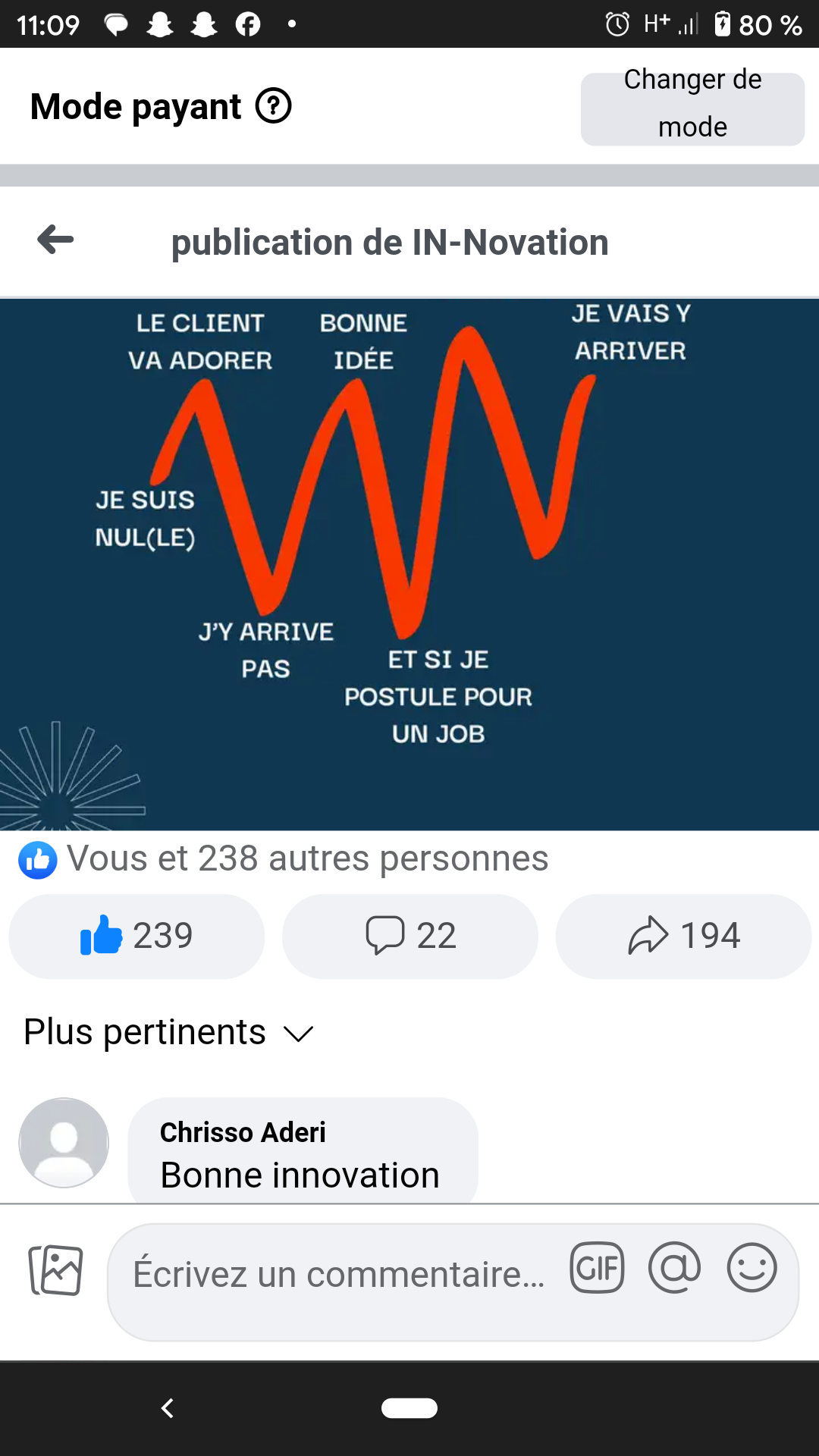The height and width of the screenshot is (1456, 819).
Task: Expand the Plus pertinents sort dropdown
Action: [168, 1033]
